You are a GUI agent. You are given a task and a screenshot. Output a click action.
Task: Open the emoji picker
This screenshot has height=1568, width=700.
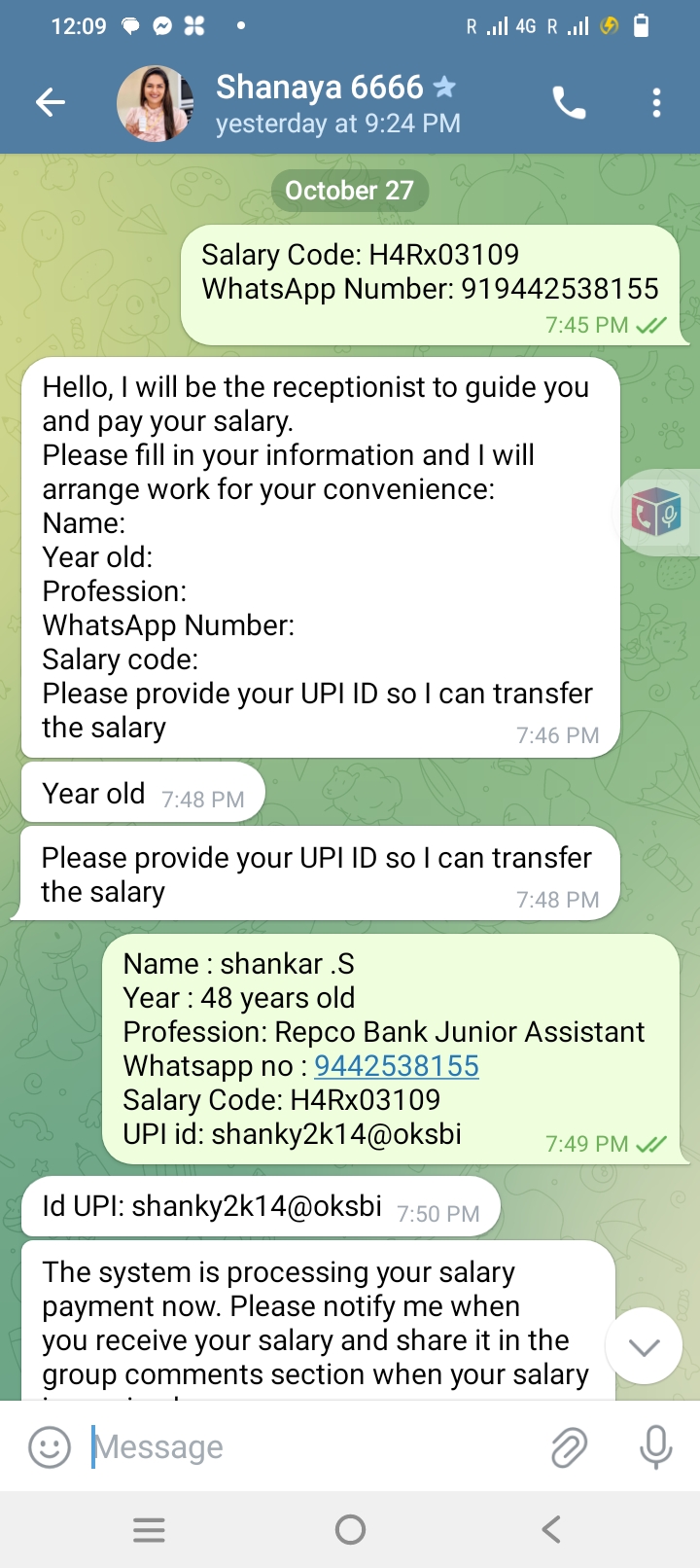(x=50, y=1446)
